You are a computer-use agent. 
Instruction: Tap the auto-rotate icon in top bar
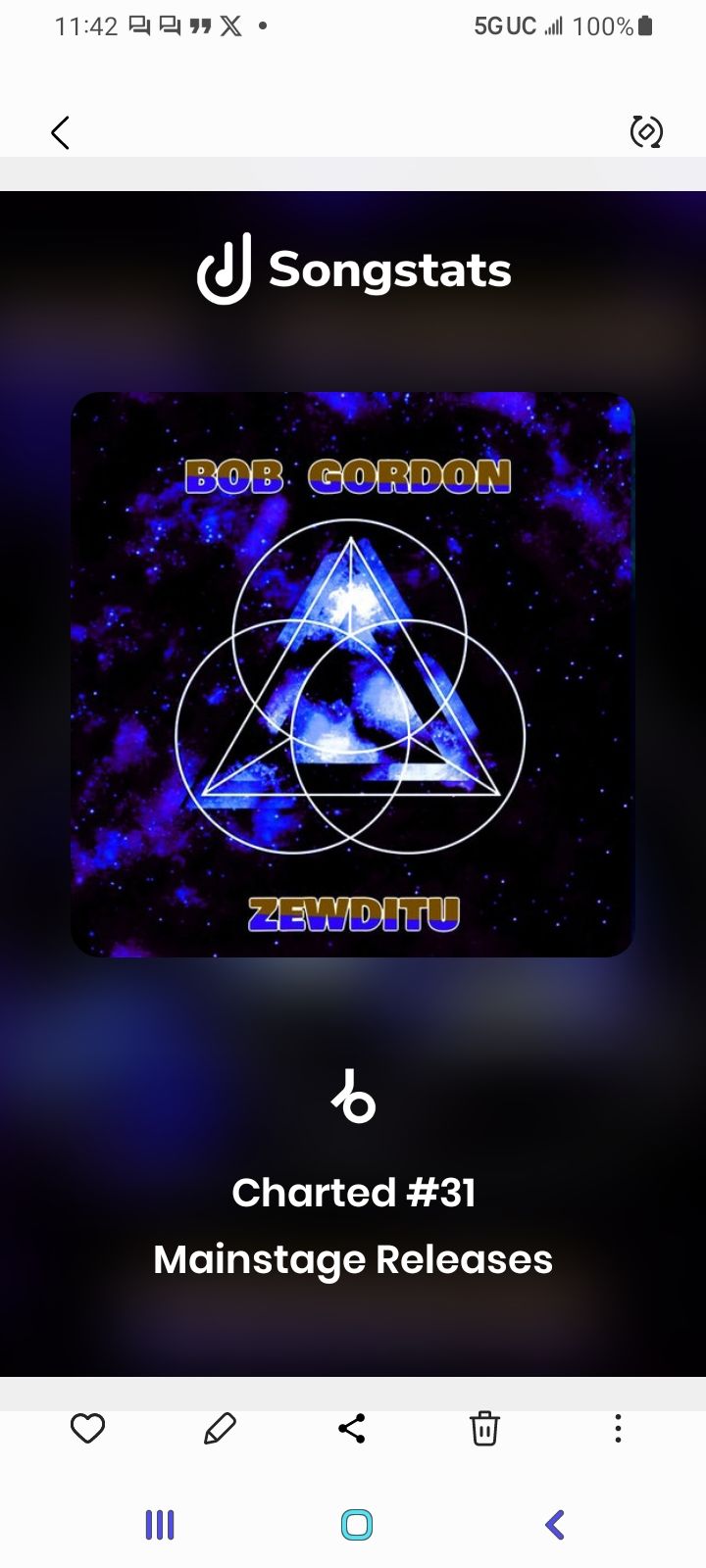(646, 131)
